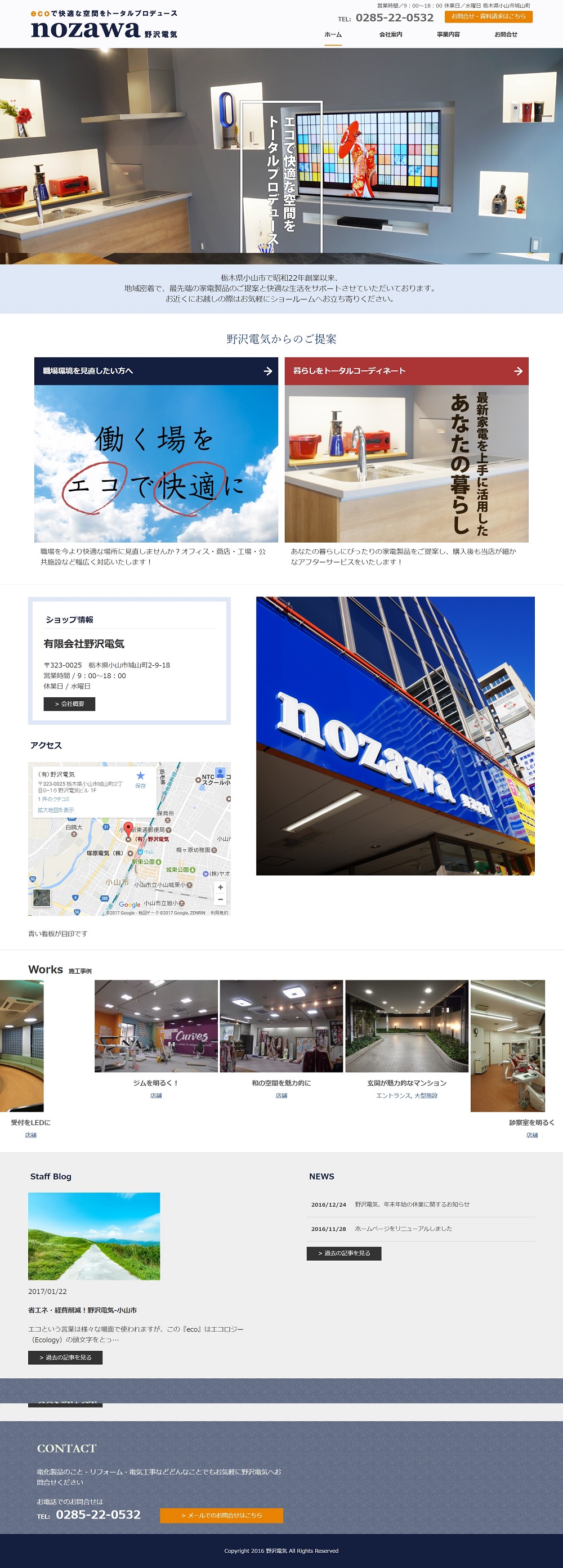Tap the orange メールでのお問合せはこちら button
Screen dimensions: 563x1568
(222, 1515)
